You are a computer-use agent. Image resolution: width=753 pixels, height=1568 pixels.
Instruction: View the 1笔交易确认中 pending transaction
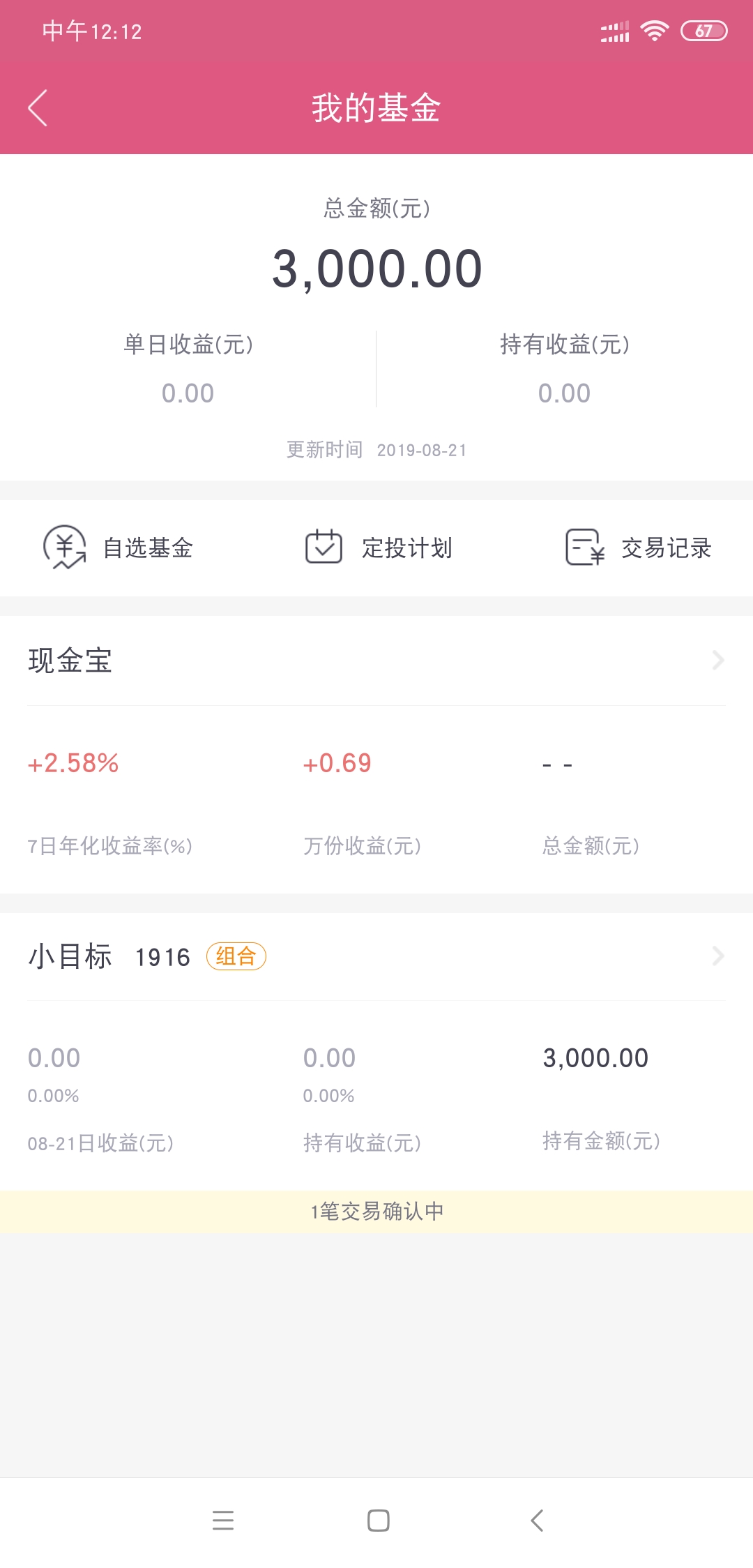[376, 1212]
